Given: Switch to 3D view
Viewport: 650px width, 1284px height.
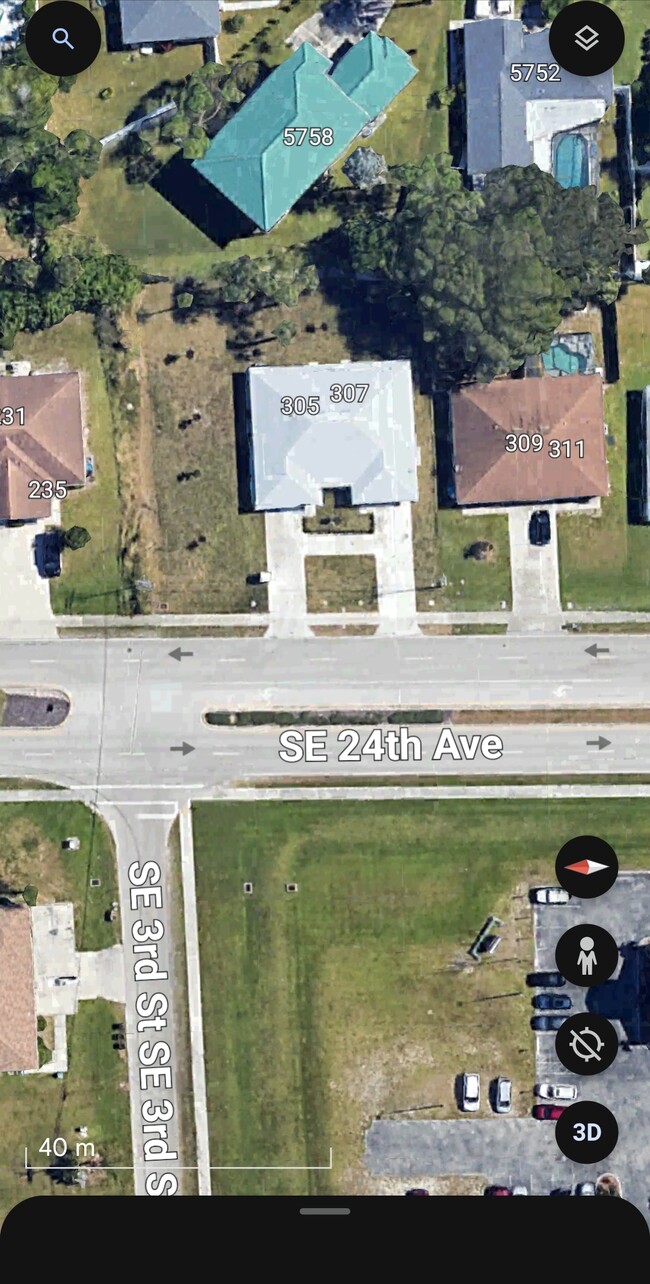Looking at the screenshot, I should (x=586, y=1132).
